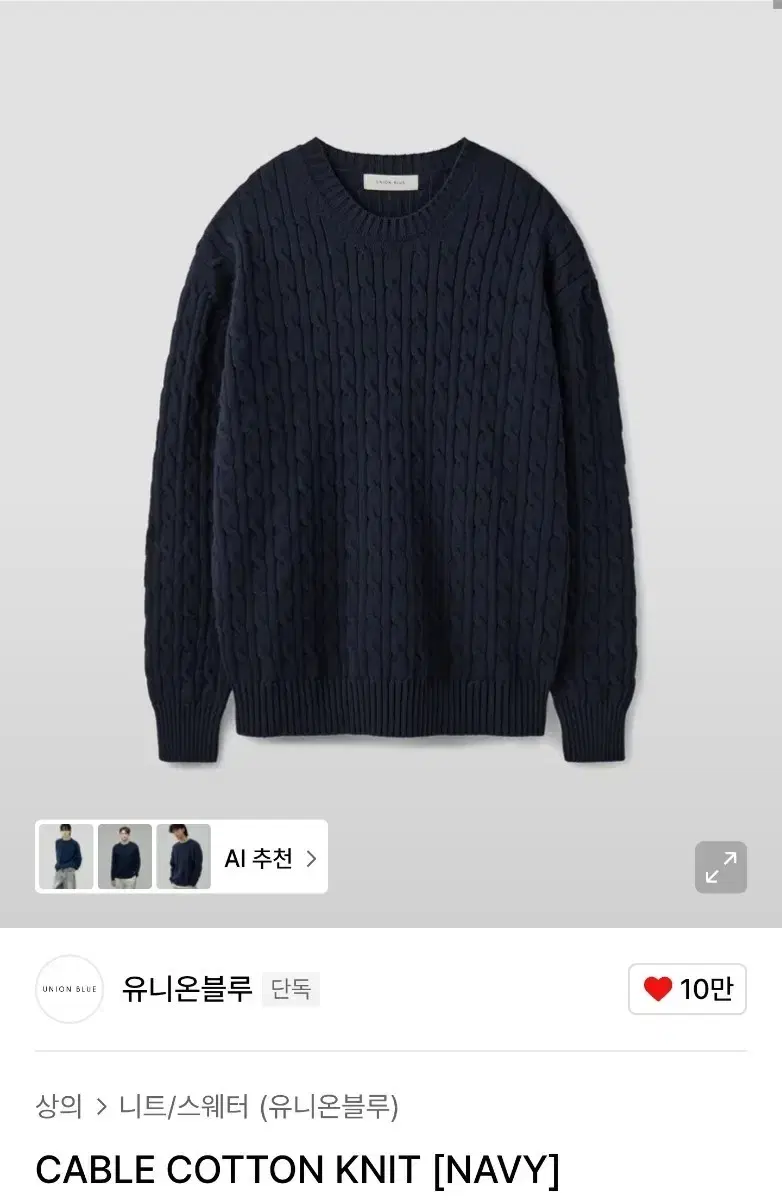
Task: Click the white favorite pill button
Action: (686, 988)
